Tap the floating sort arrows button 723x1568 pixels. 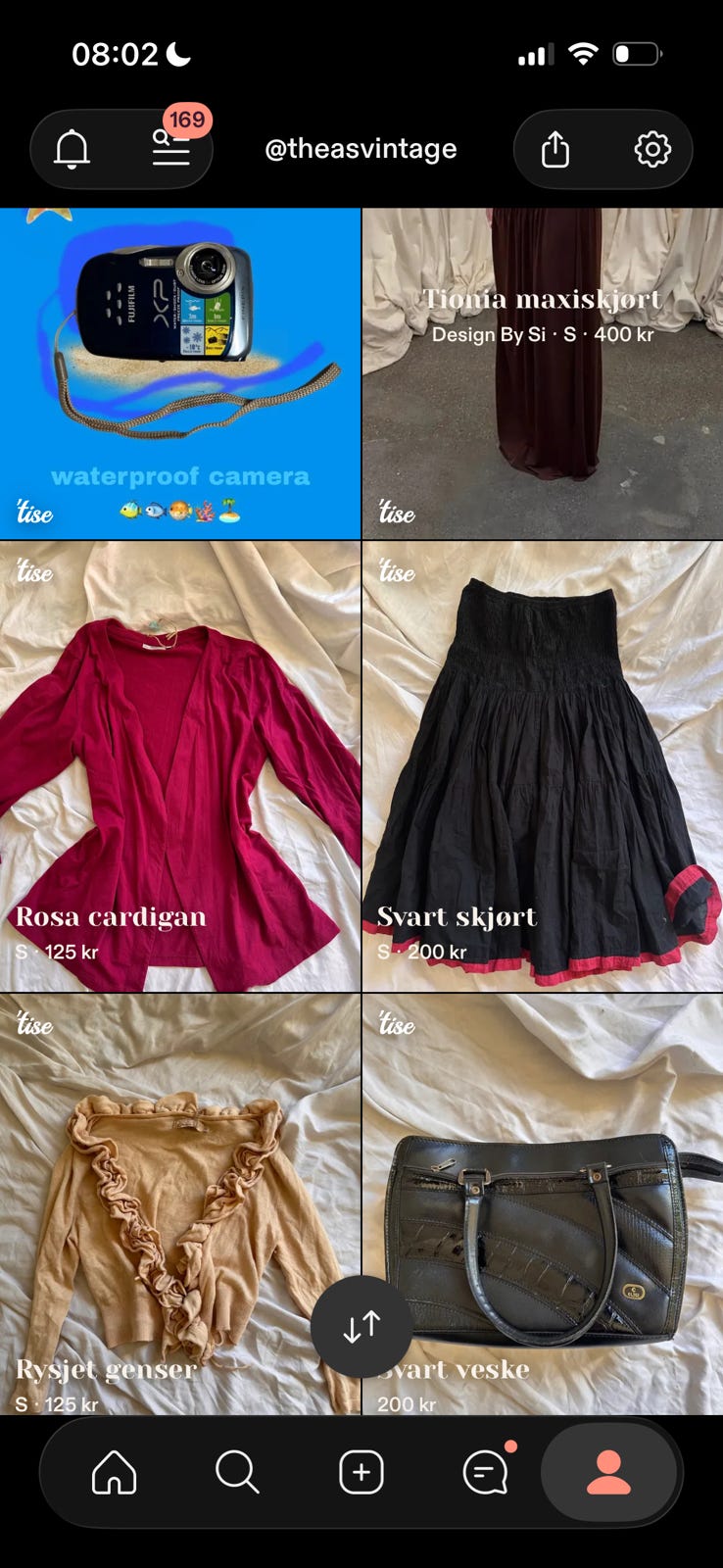[361, 1327]
